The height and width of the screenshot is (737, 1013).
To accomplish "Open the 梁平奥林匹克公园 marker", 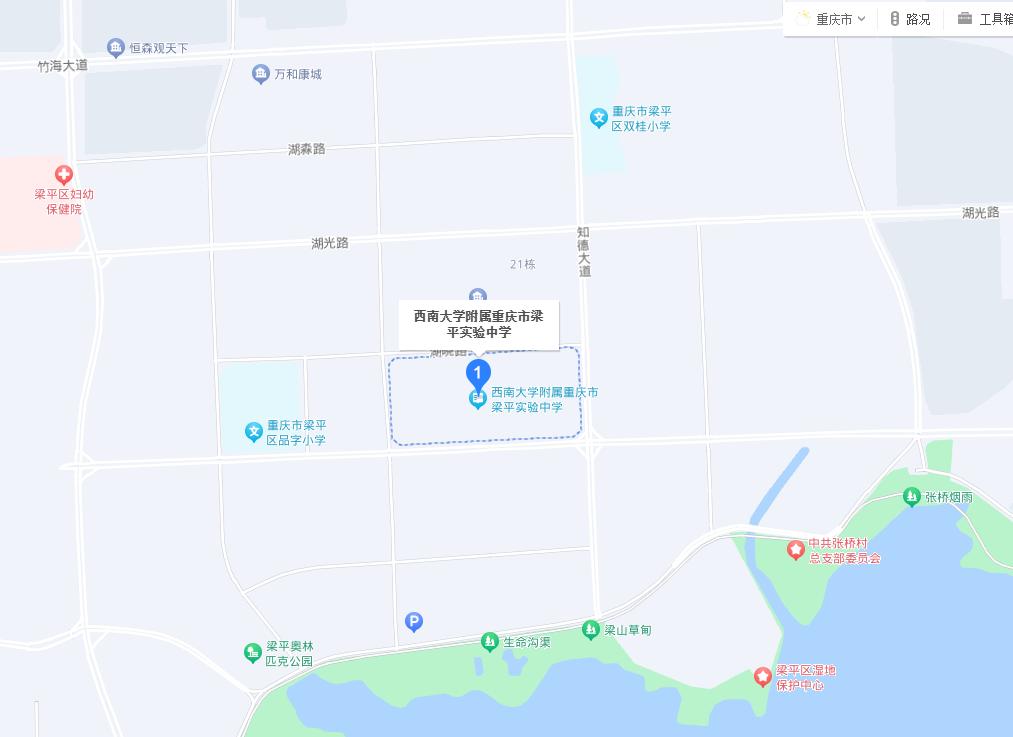I will (253, 652).
